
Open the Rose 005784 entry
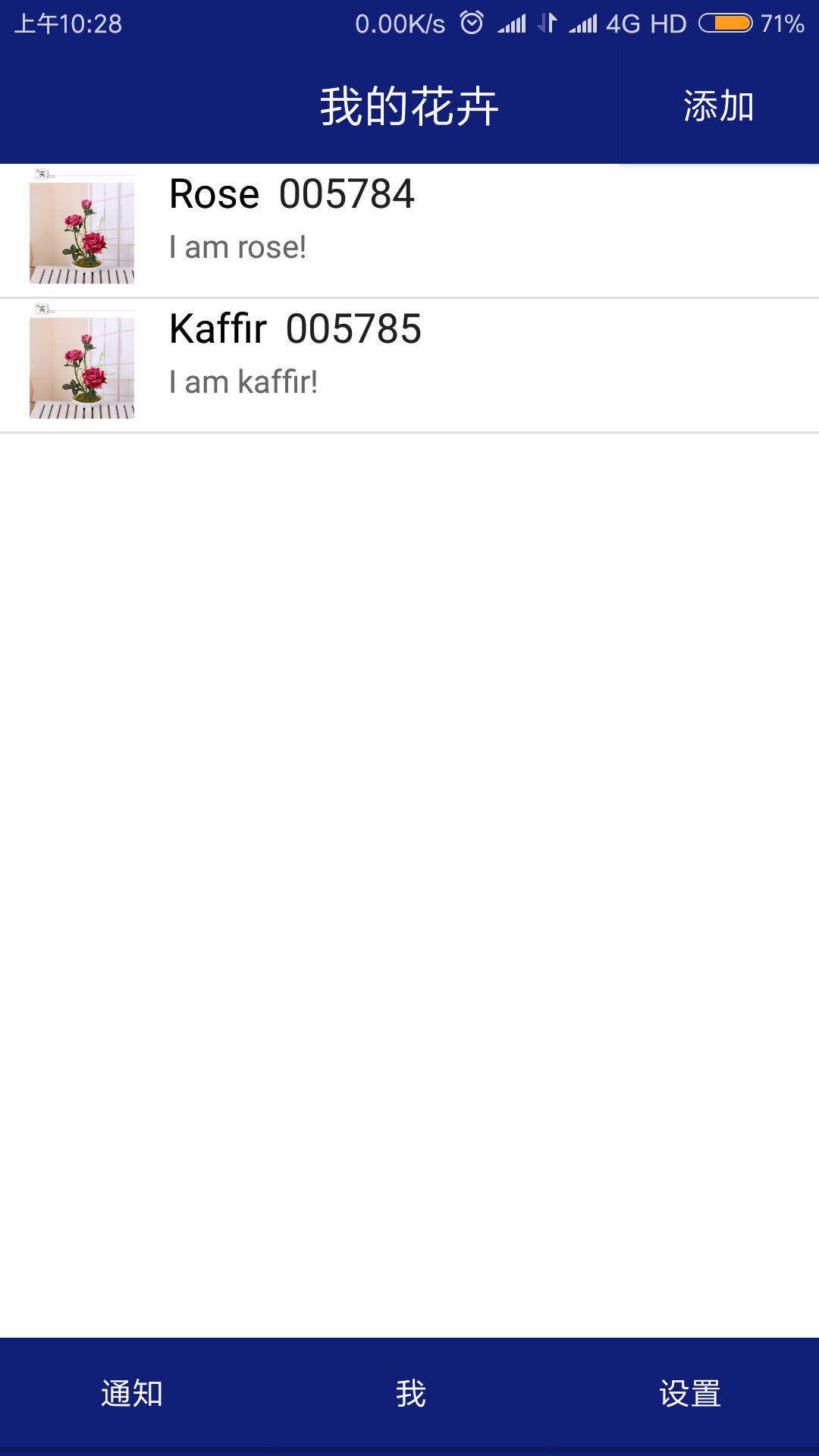tap(409, 230)
